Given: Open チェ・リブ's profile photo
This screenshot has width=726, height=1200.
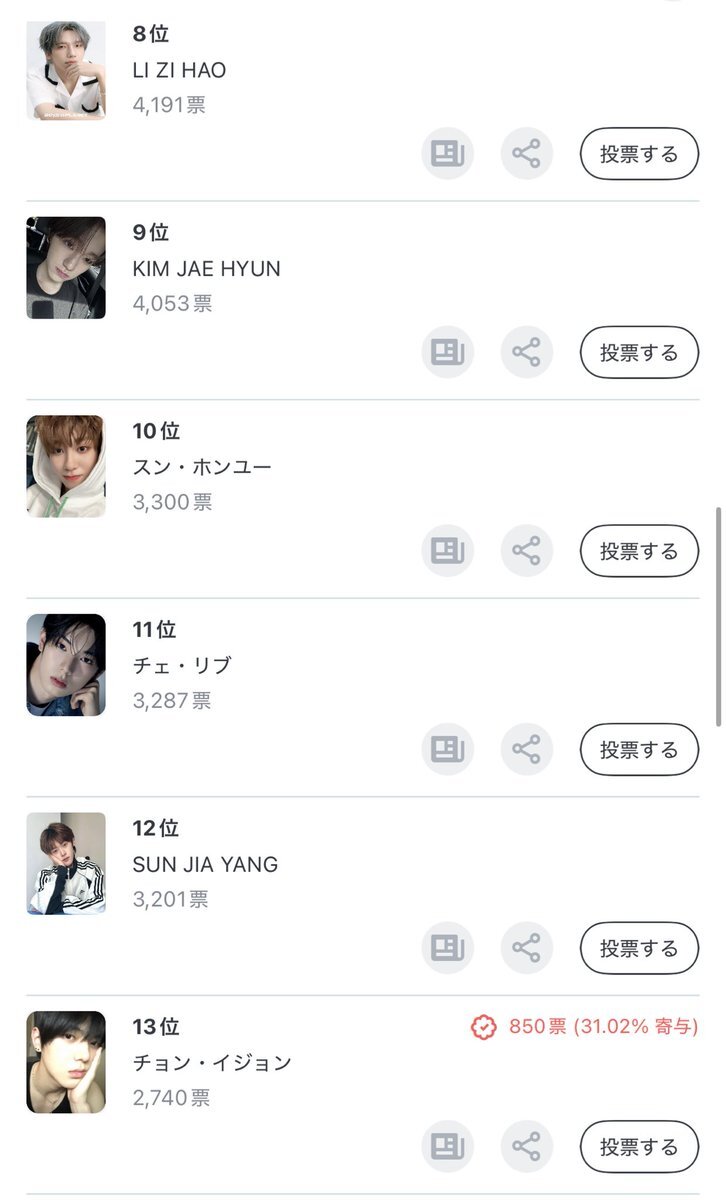Looking at the screenshot, I should [66, 665].
